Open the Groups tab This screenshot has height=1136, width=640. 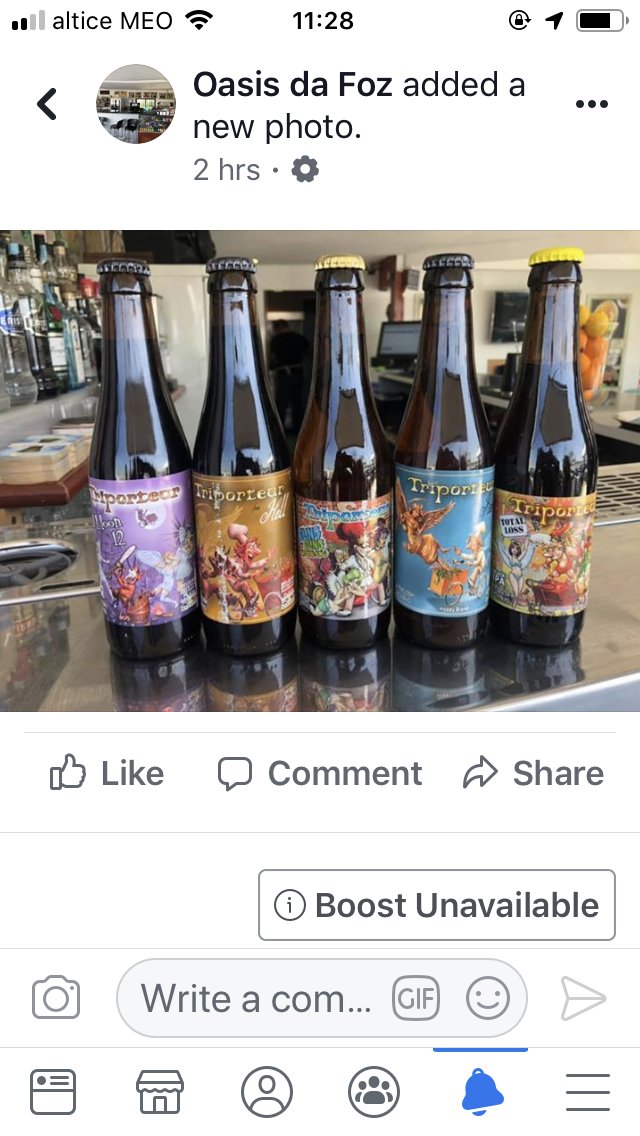click(374, 1091)
